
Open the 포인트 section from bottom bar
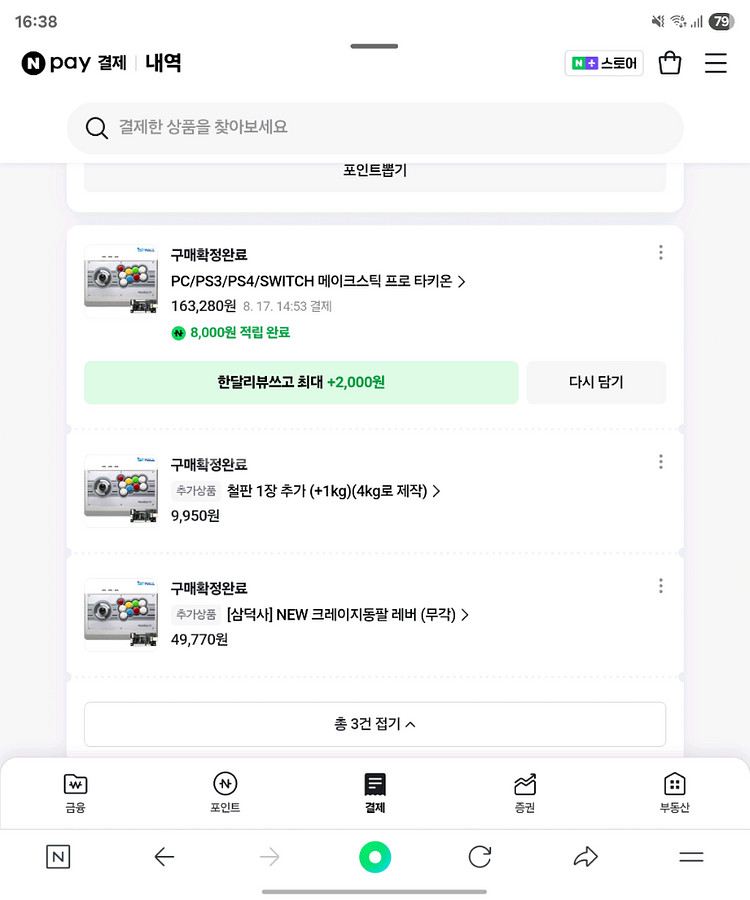pyautogui.click(x=225, y=793)
